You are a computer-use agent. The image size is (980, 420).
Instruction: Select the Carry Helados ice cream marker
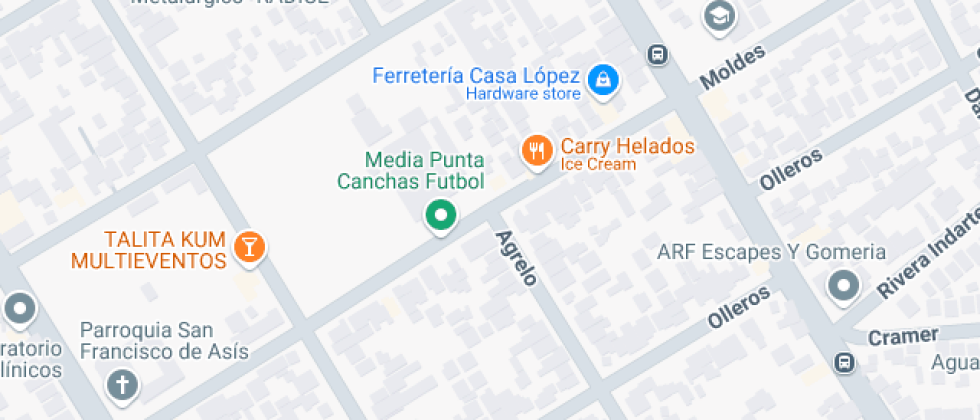(538, 150)
